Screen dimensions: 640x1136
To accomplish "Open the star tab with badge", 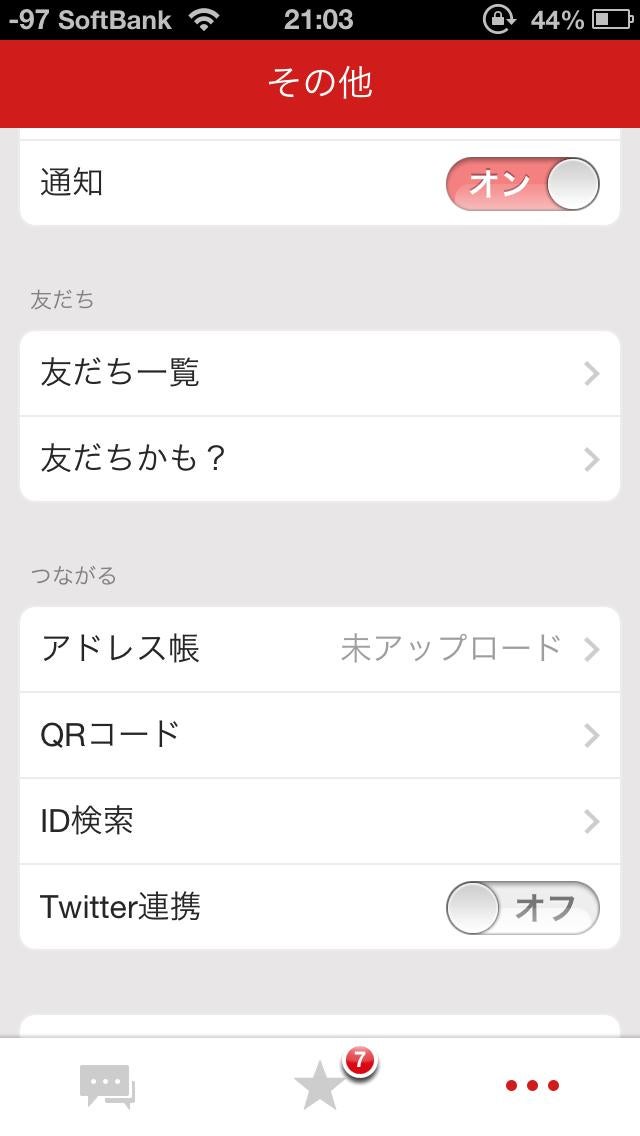I will pos(320,1086).
